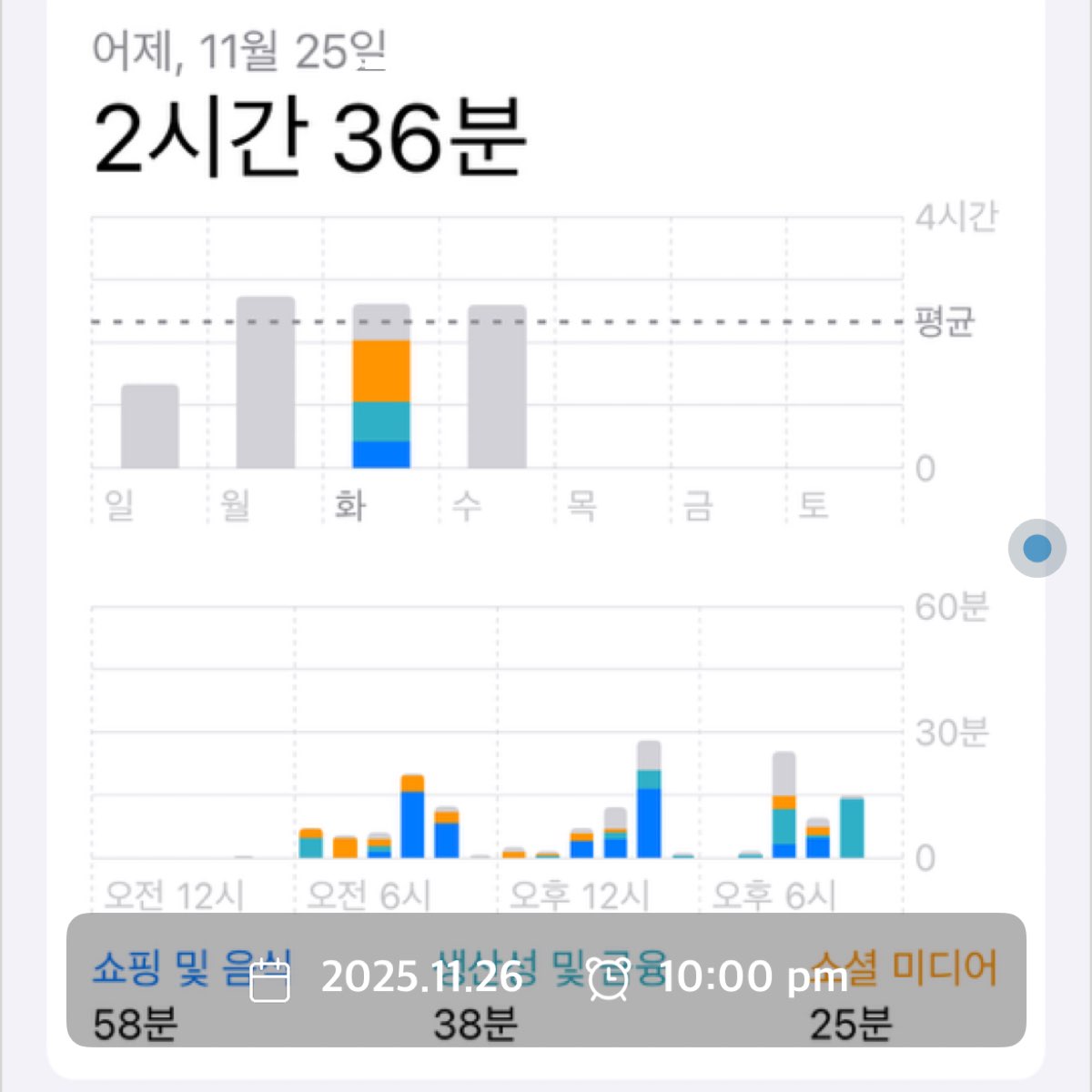Screen dimensions: 1092x1092
Task: Tap the floating blue dot button
Action: point(1037,548)
